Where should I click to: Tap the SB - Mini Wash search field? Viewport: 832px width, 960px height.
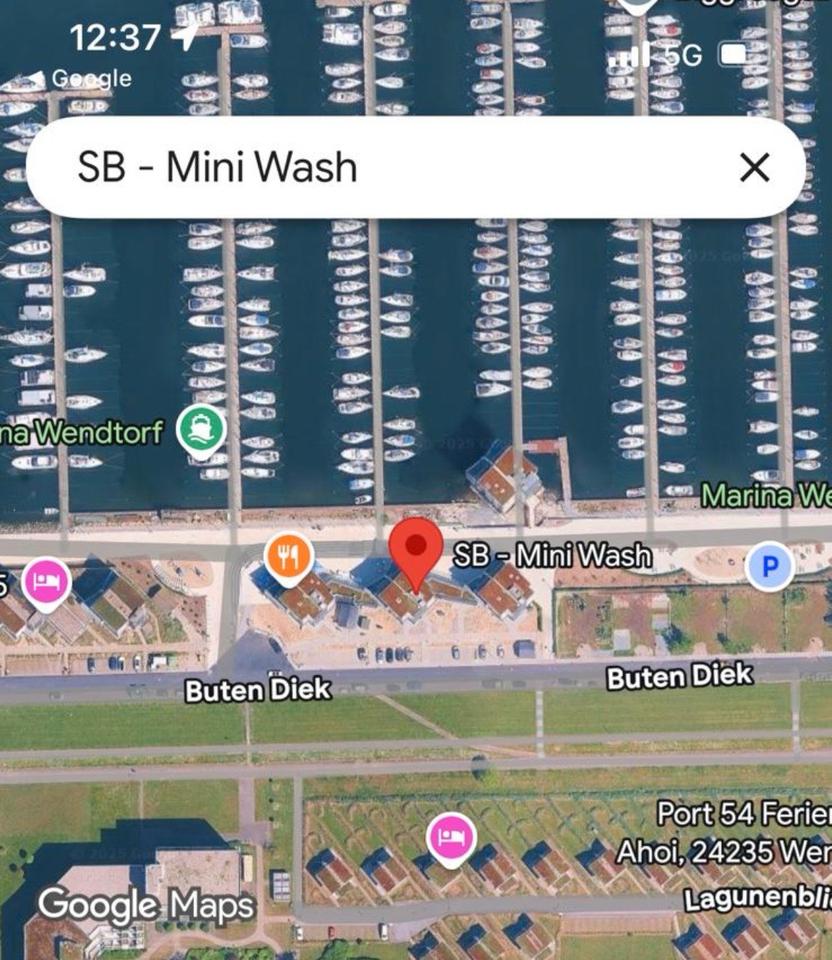tap(380, 167)
